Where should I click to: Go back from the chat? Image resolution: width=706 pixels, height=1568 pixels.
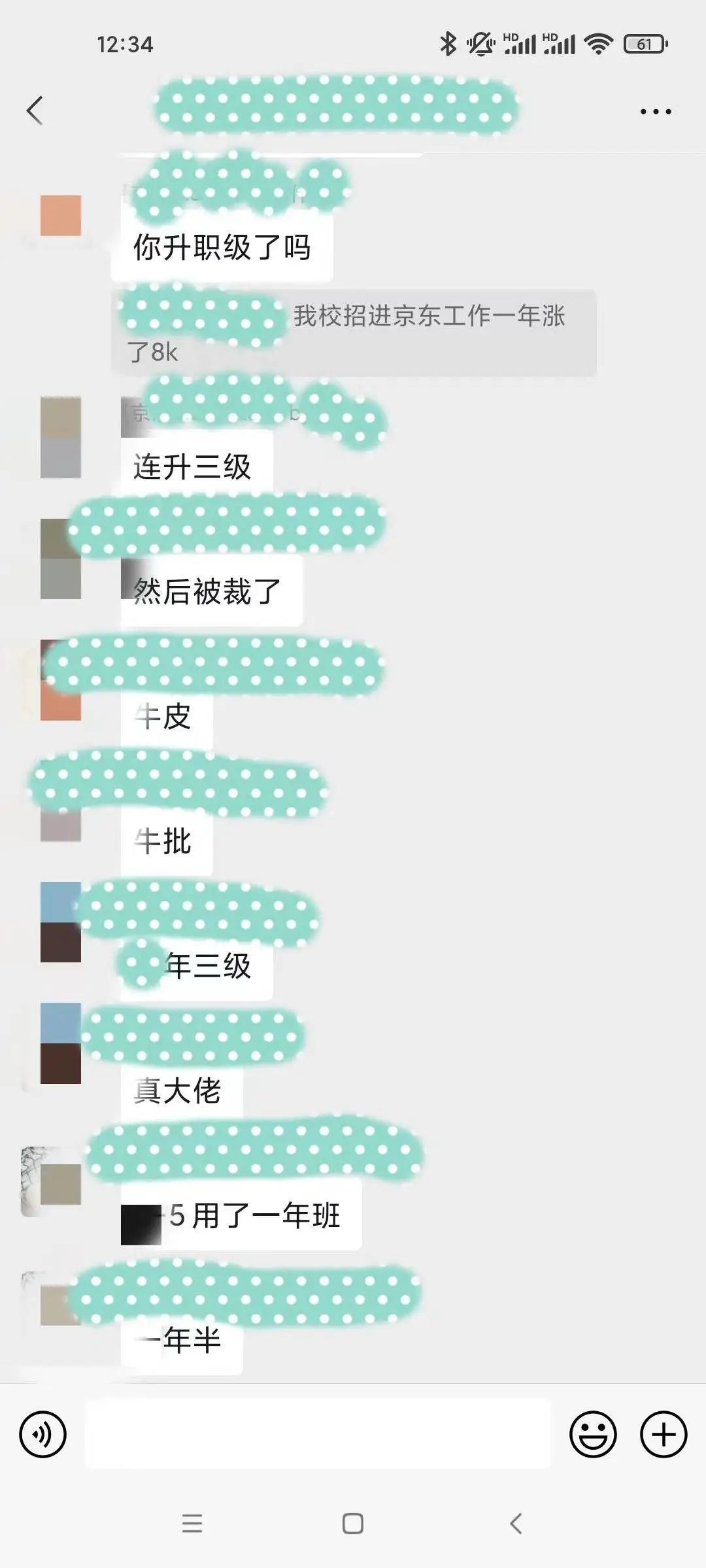(x=35, y=110)
